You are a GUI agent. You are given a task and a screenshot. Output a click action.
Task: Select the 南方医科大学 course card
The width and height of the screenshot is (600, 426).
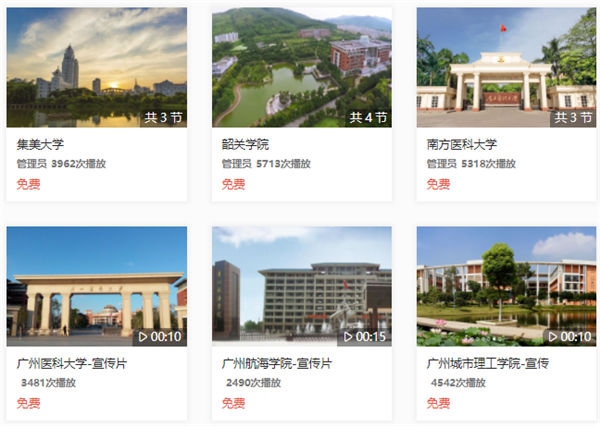(x=506, y=68)
